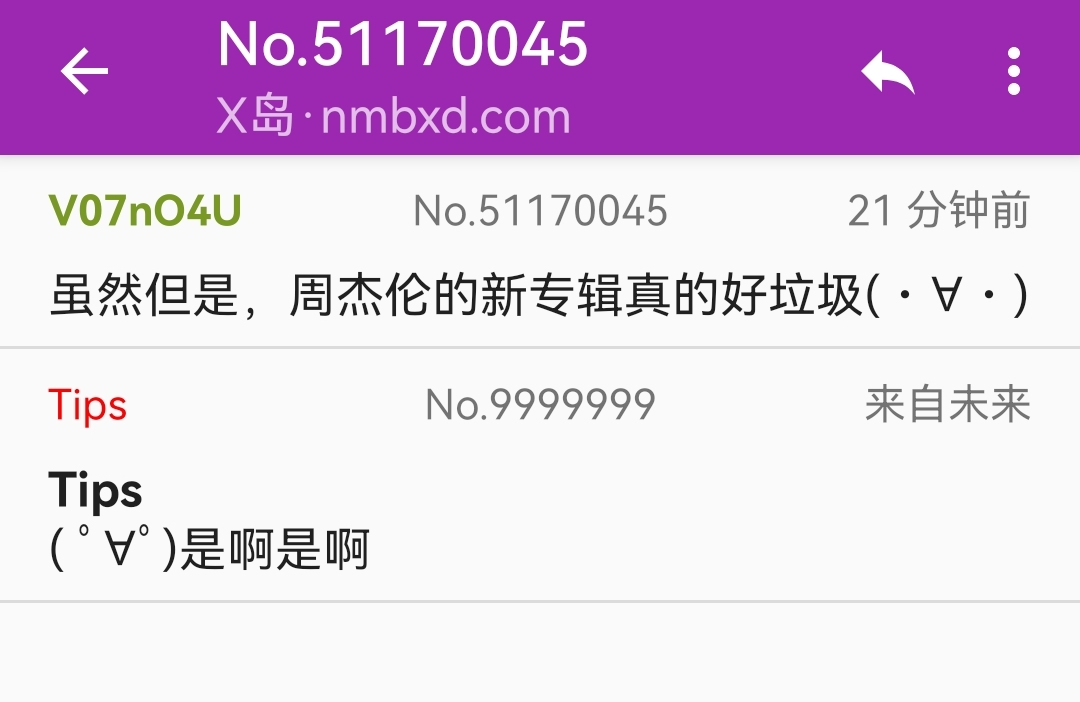Go back using the arrow icon
Image resolution: width=1080 pixels, height=702 pixels.
[x=84, y=73]
